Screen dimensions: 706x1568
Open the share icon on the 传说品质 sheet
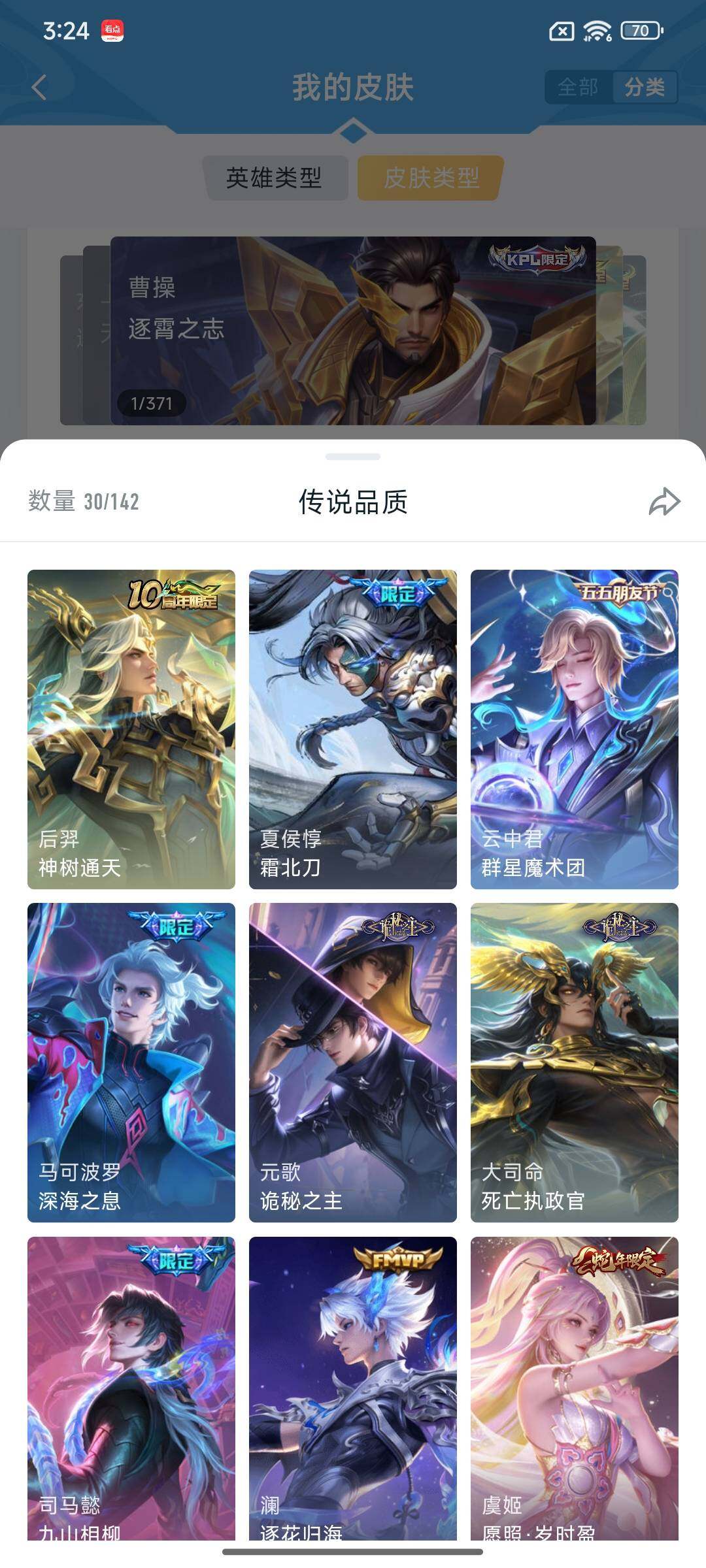coord(663,502)
